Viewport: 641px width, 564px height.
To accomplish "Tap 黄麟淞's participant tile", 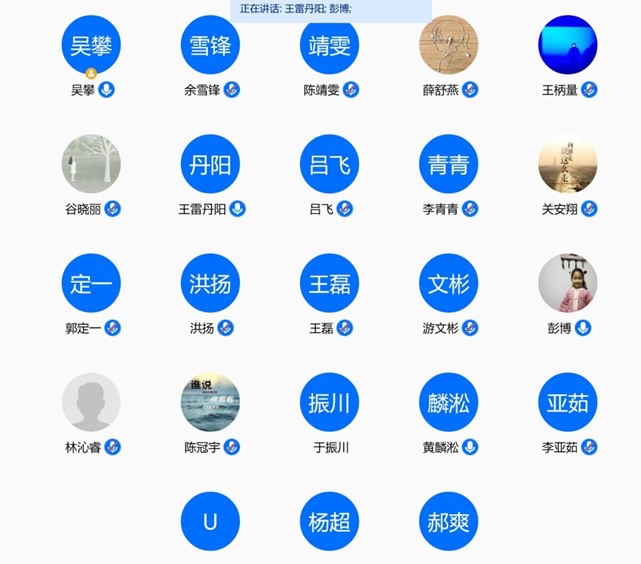I will [448, 402].
